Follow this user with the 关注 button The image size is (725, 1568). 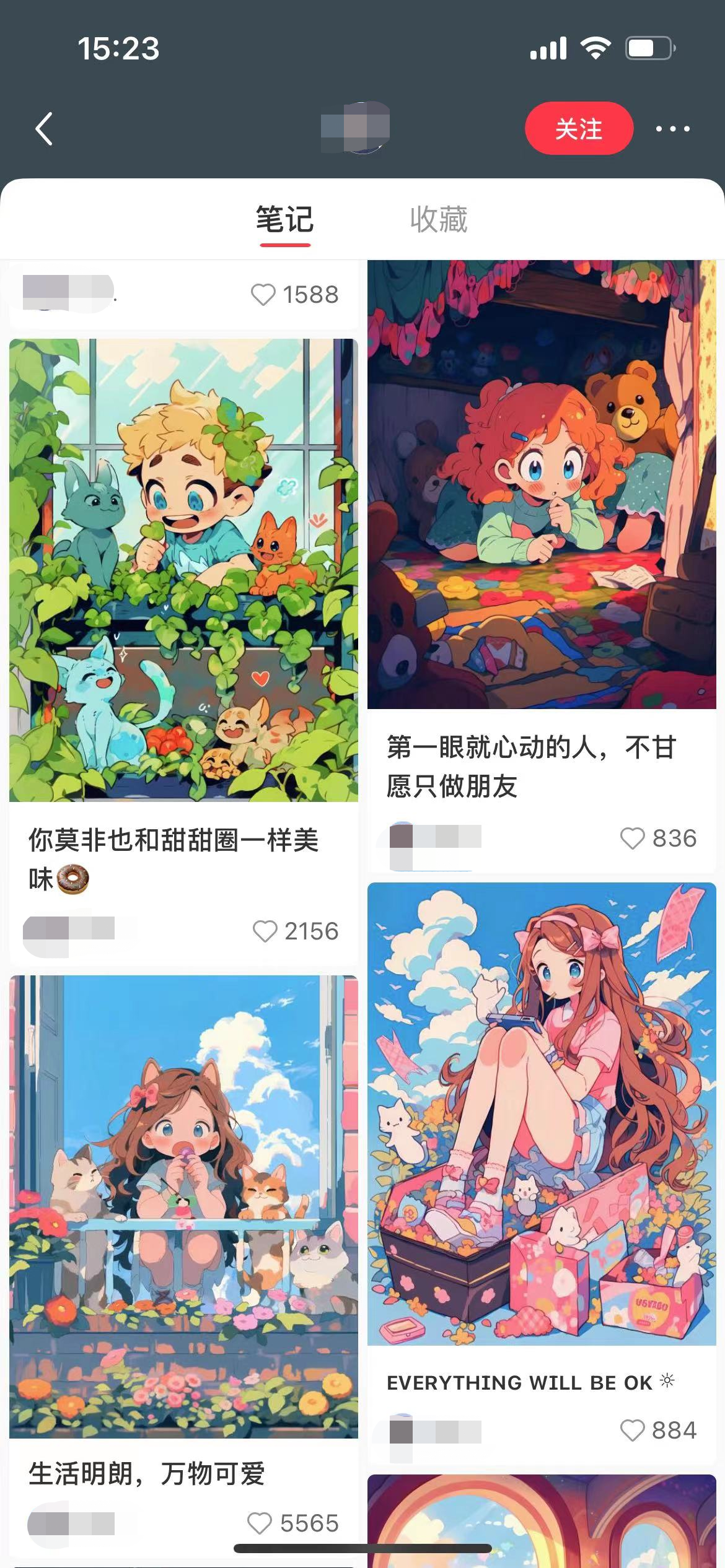pos(579,129)
